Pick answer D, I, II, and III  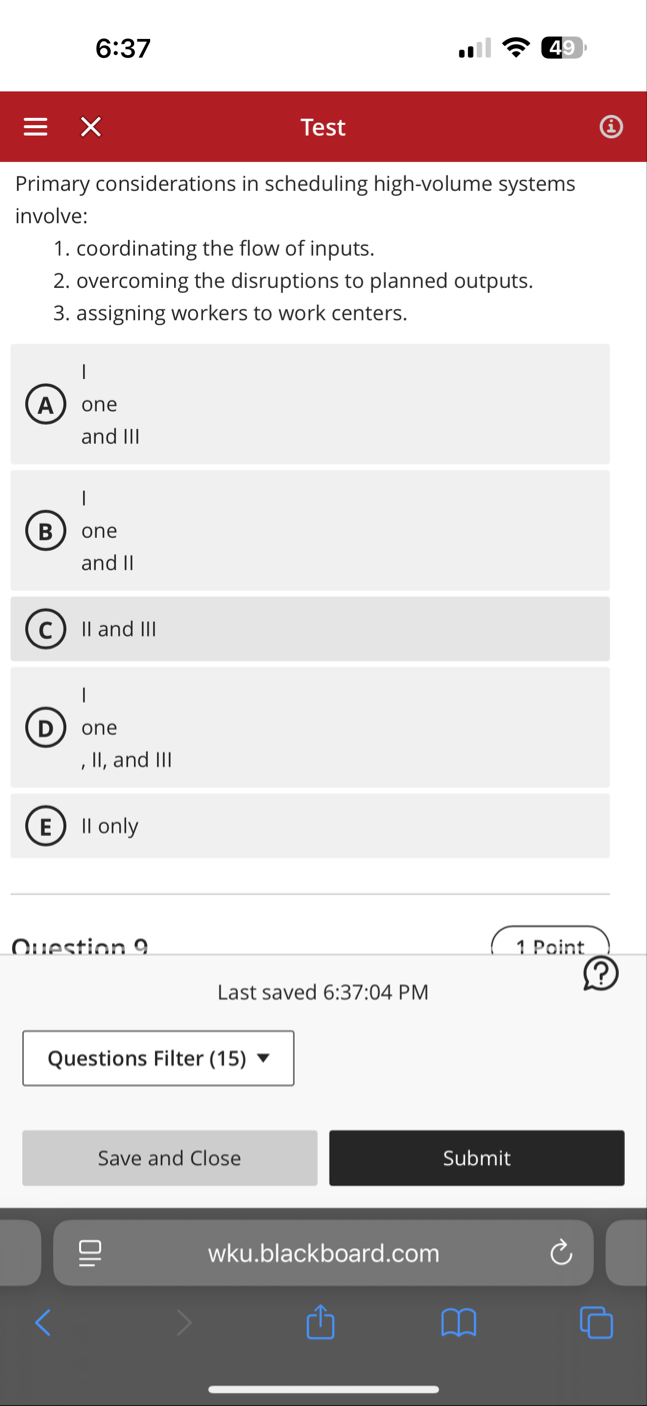coord(45,727)
